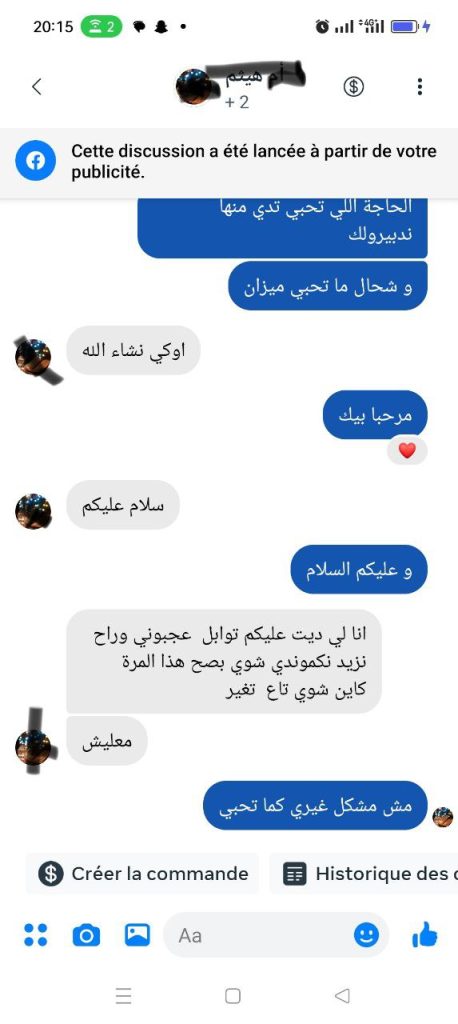Screen dimensions: 458x1024
Task: Go back using the top-left arrow
Action: (x=37, y=86)
